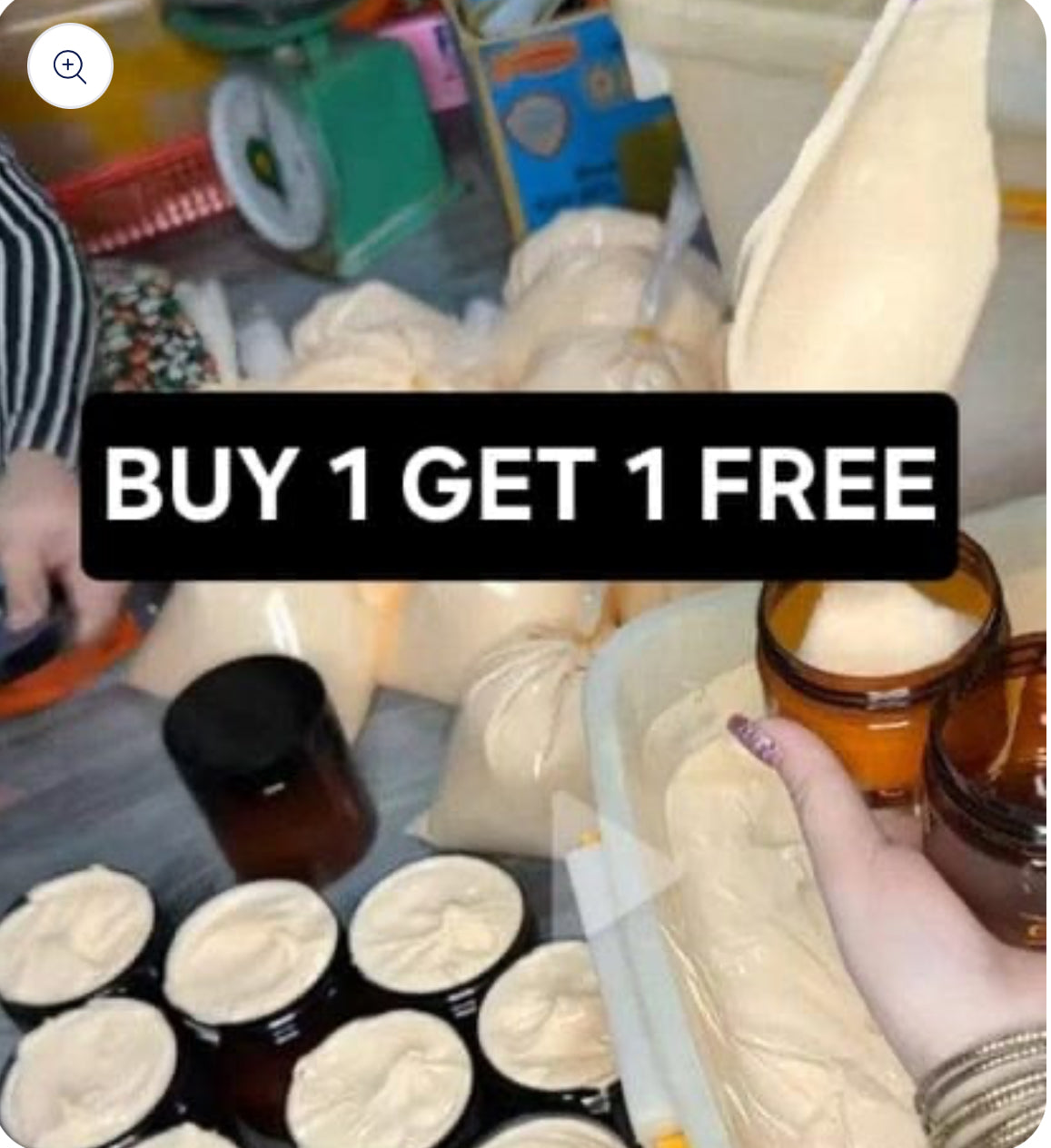
Task: Tap the zoom magnifier icon on the image
Action: [70, 66]
